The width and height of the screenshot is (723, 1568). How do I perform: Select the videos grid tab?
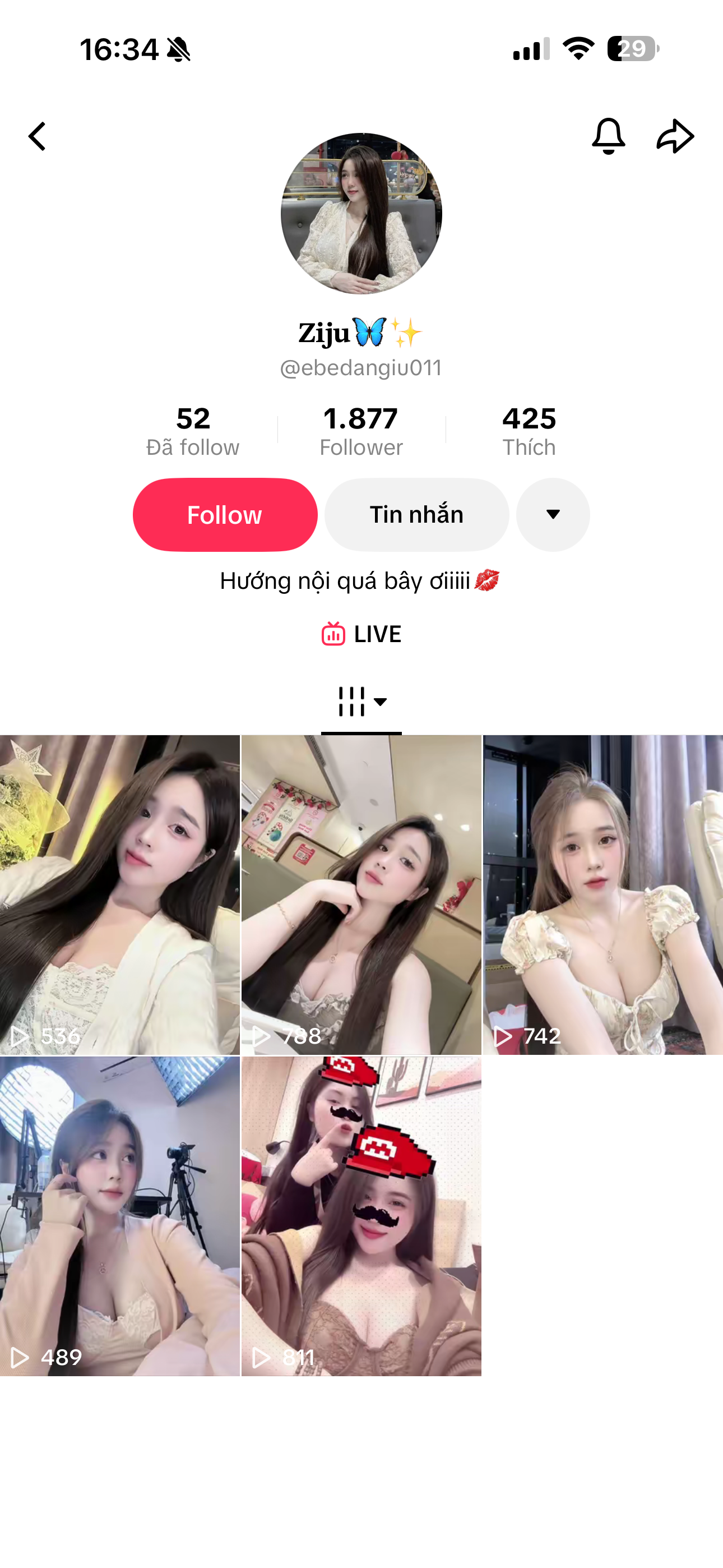(361, 702)
